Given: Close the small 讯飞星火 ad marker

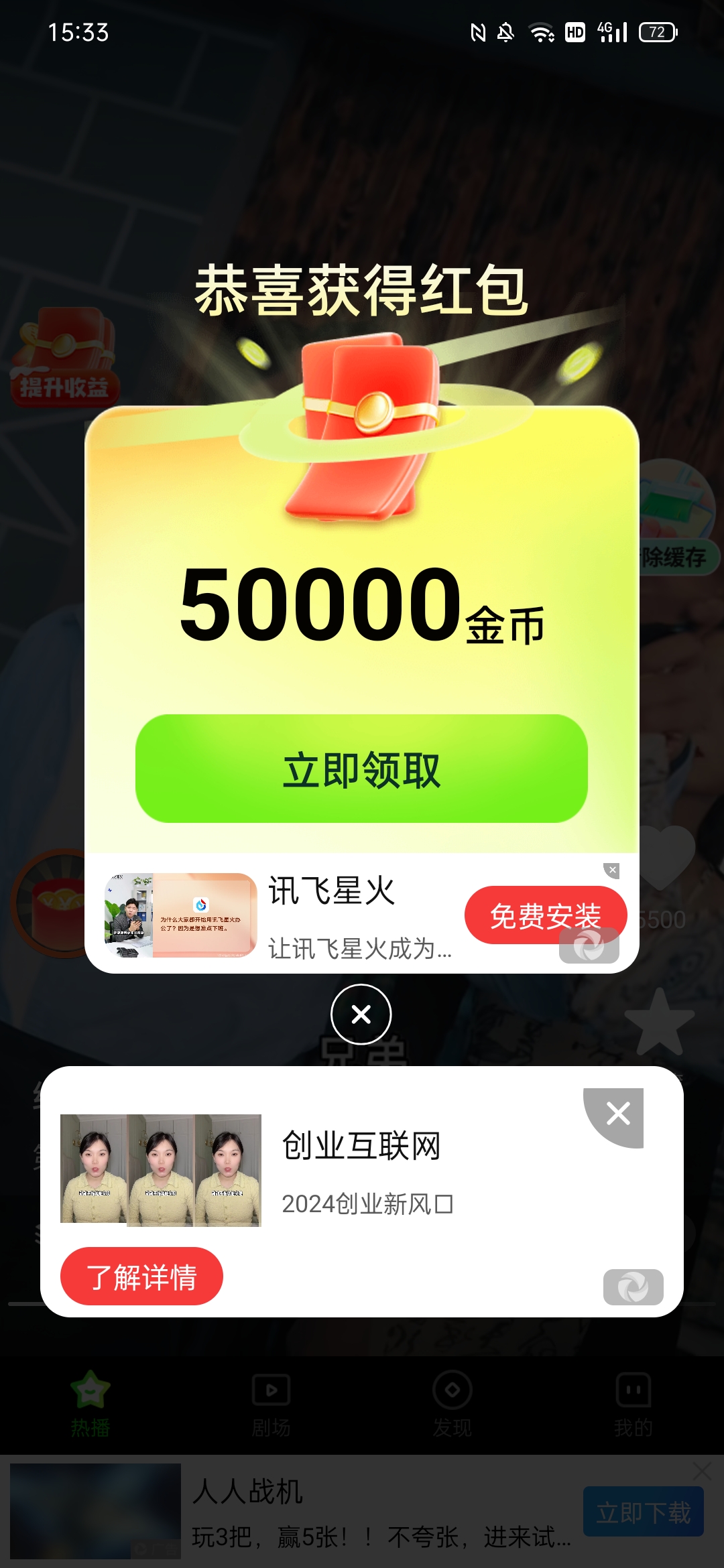Looking at the screenshot, I should (x=611, y=870).
